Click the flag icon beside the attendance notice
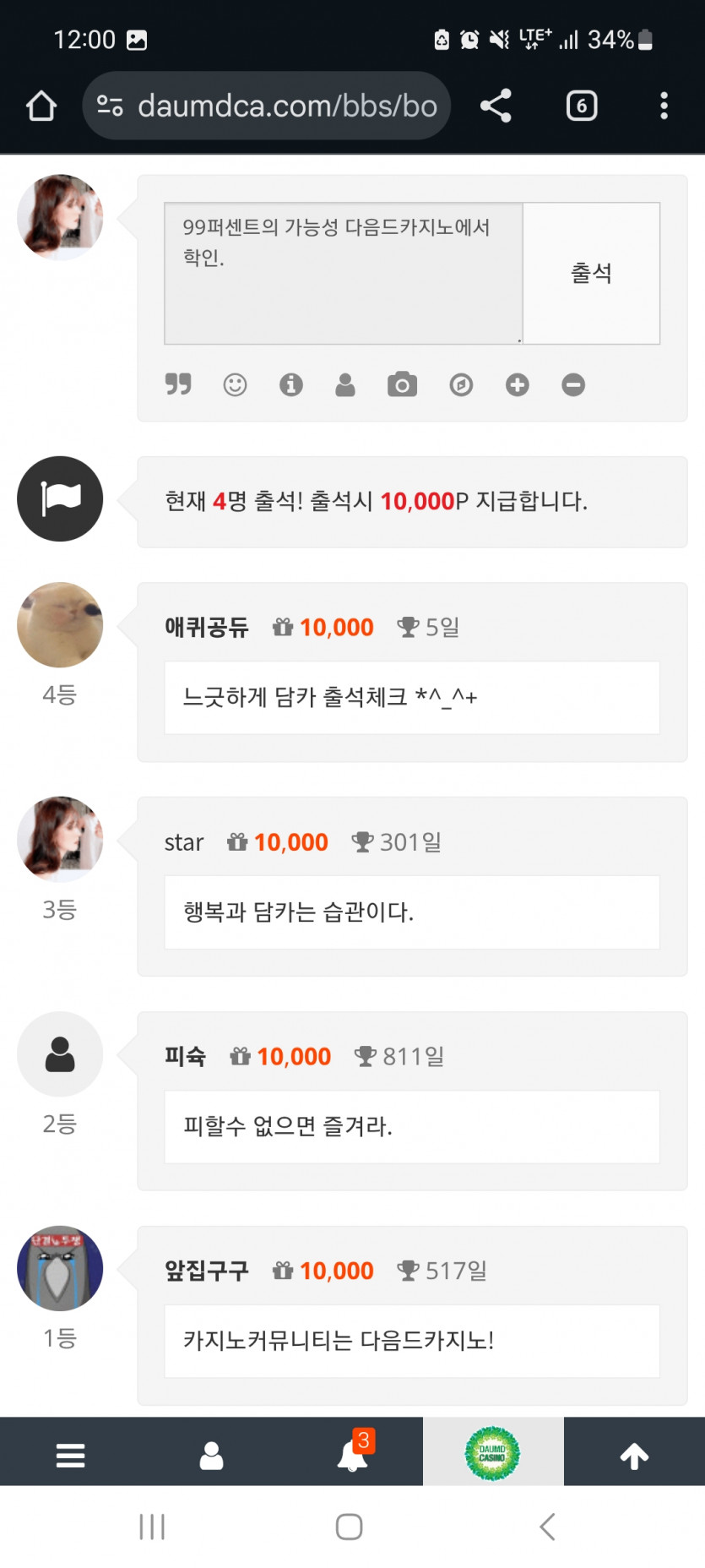 click(x=59, y=498)
